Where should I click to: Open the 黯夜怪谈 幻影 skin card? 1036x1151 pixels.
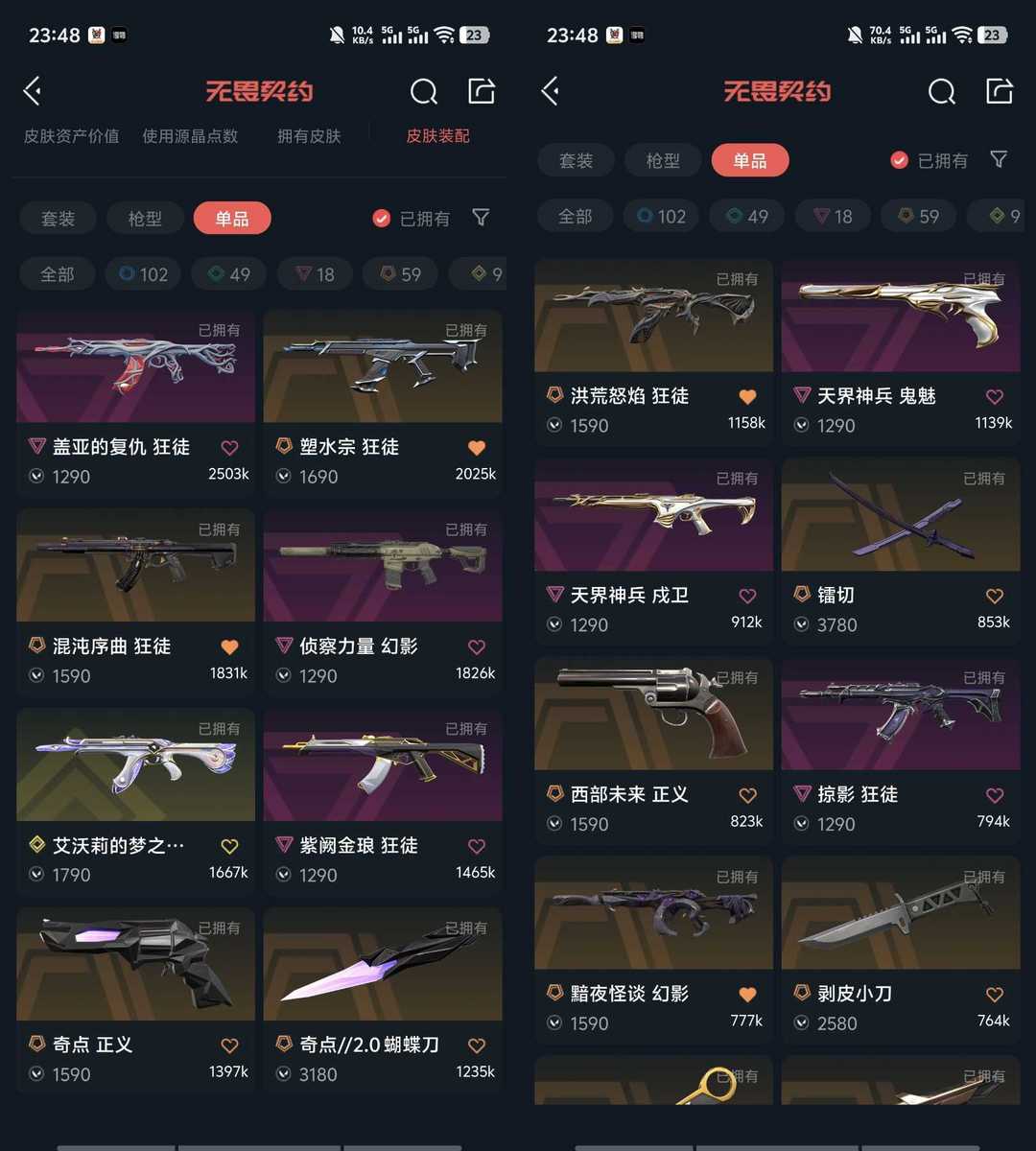[x=654, y=949]
